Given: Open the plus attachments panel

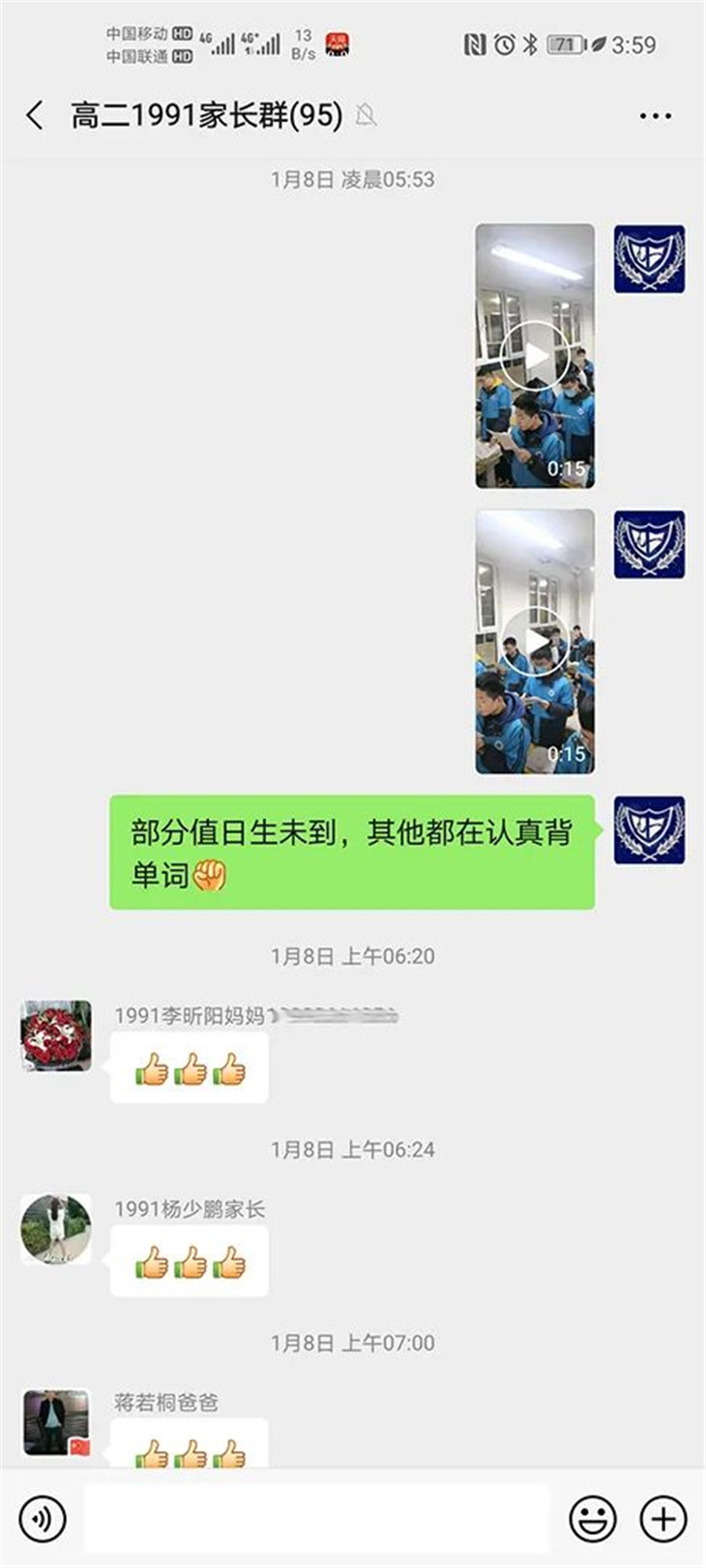Looking at the screenshot, I should (663, 1518).
